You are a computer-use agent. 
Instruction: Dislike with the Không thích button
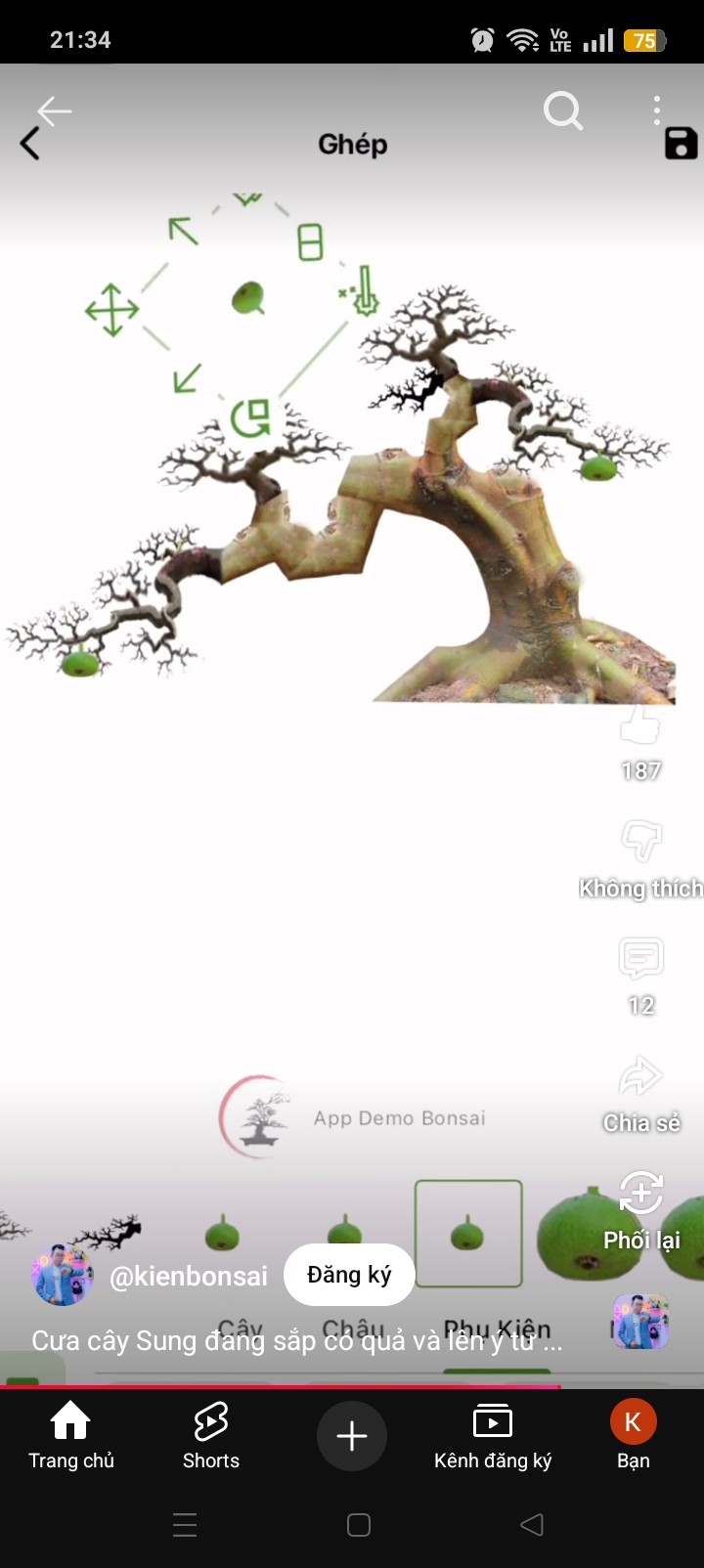point(640,843)
